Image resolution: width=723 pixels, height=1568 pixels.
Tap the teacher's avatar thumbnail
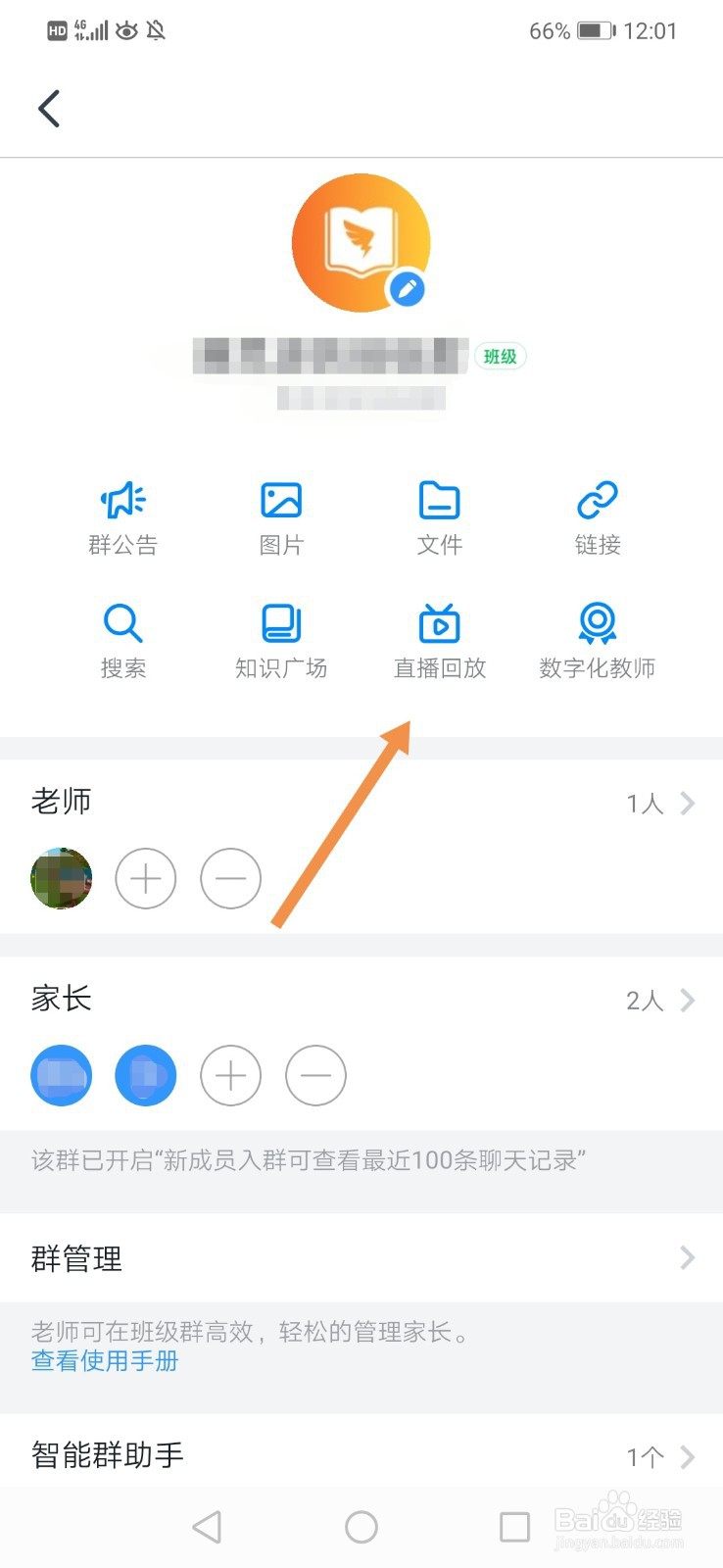(x=61, y=879)
